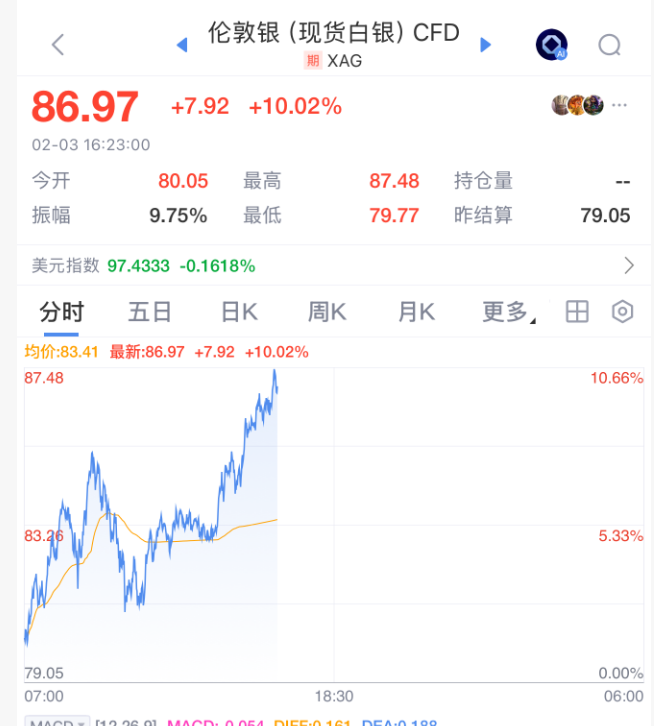
Task: Open the AI assistant icon
Action: click(551, 44)
